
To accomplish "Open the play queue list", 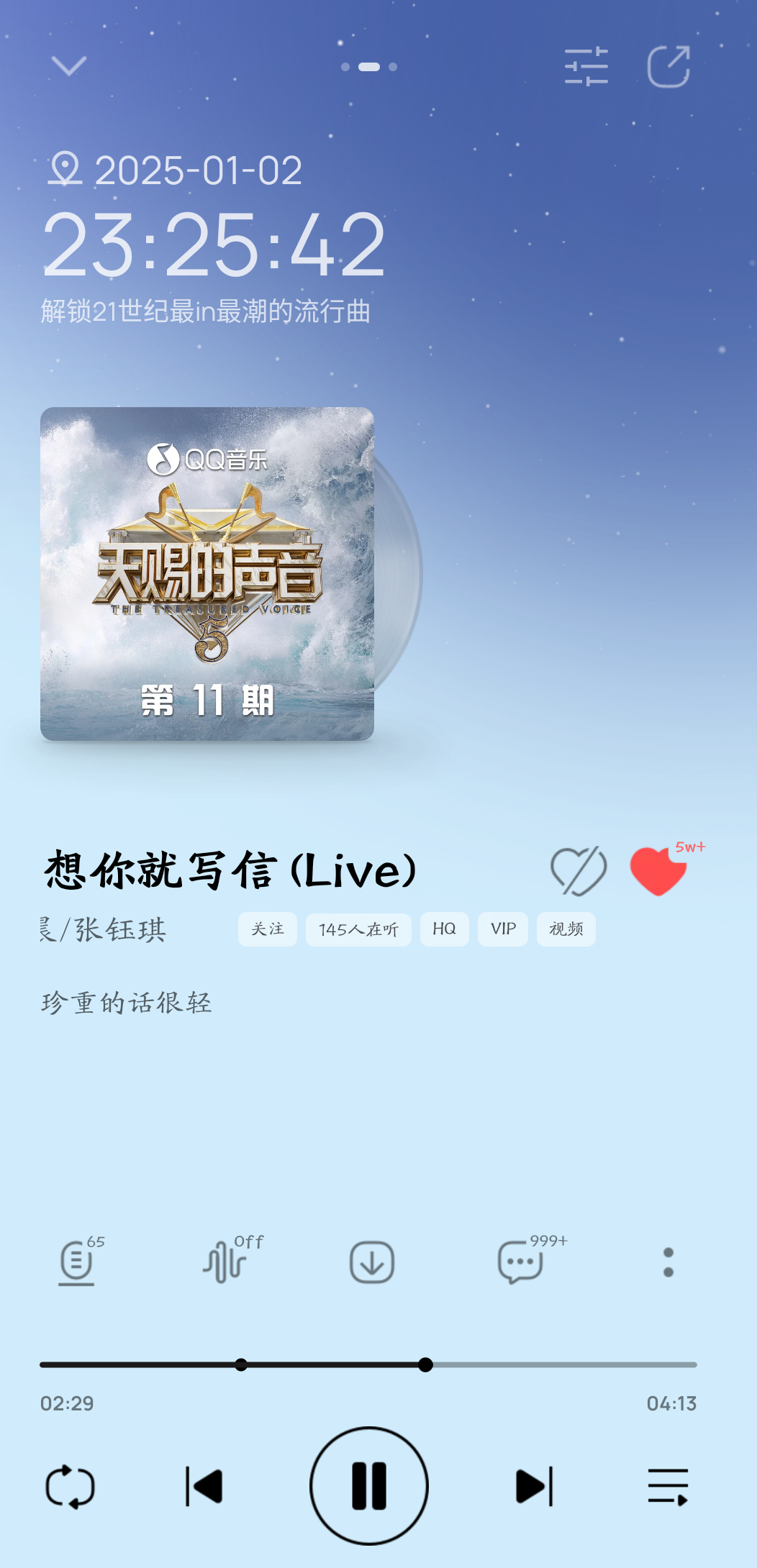I will click(668, 1487).
